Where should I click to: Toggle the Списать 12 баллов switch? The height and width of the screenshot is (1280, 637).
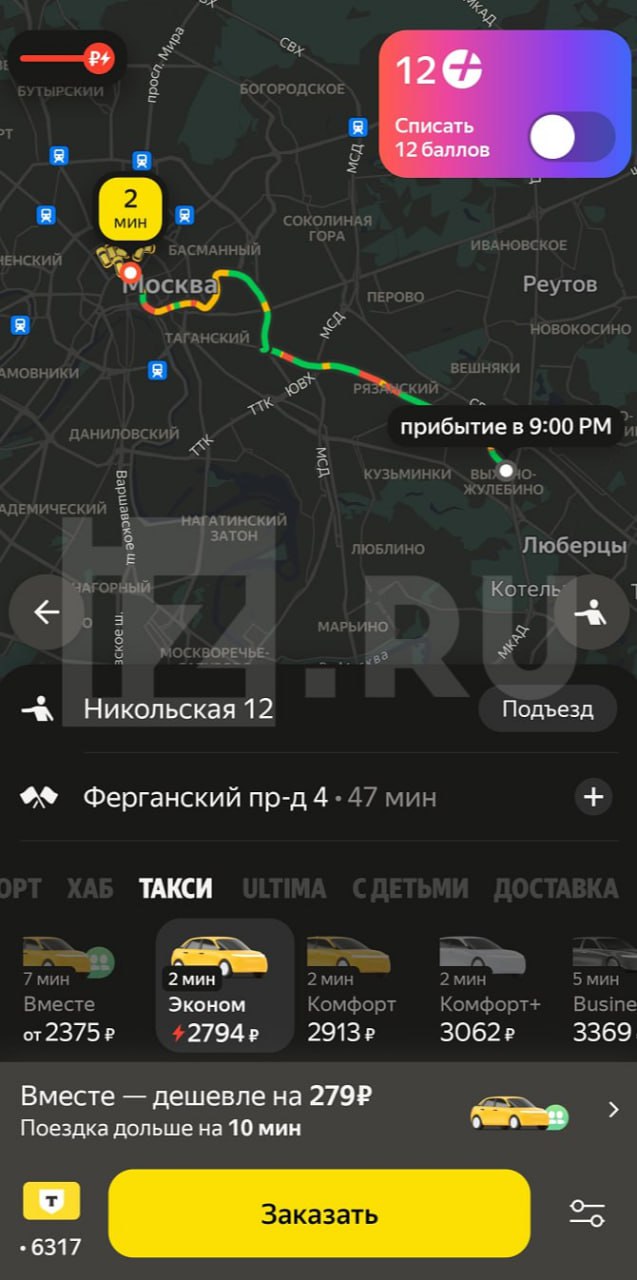[572, 137]
